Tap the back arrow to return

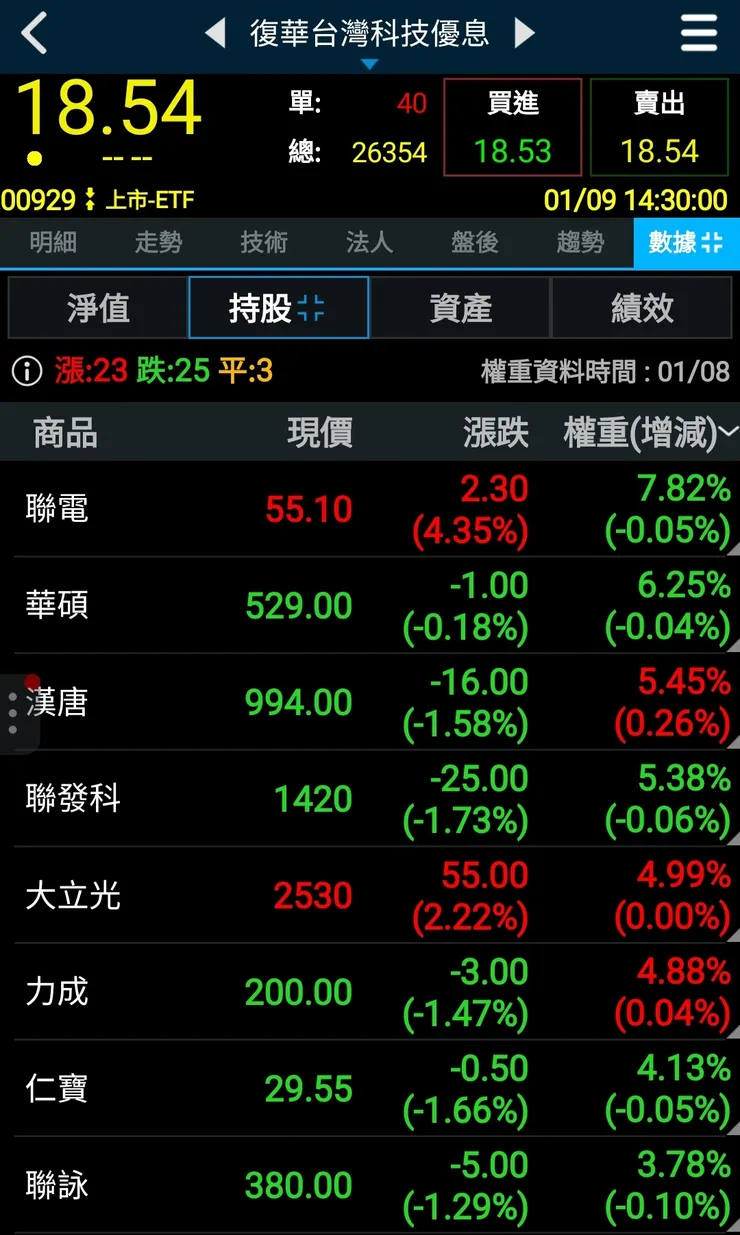pos(31,33)
